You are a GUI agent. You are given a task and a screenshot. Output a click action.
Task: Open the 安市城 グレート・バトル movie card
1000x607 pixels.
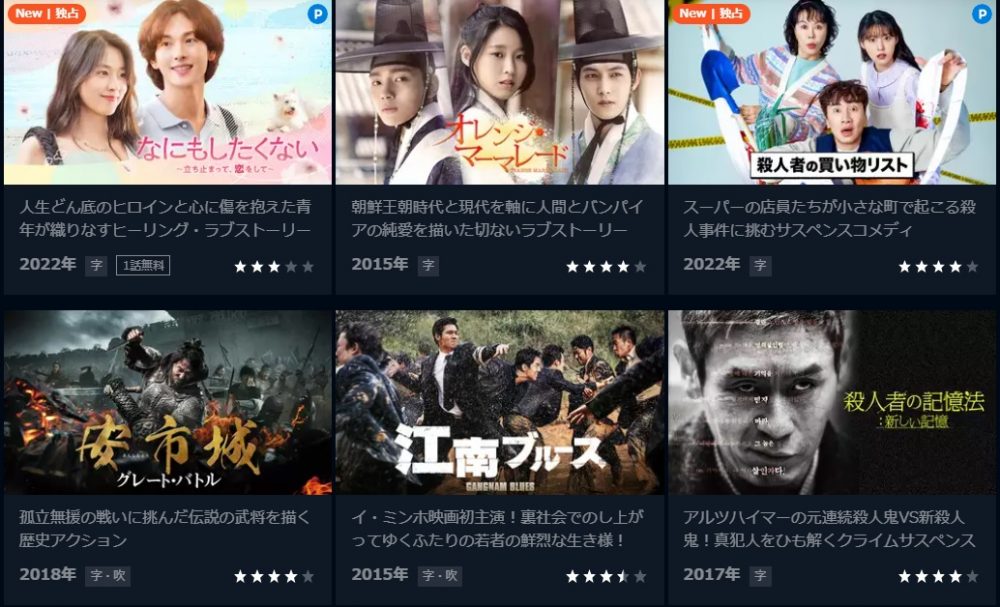167,402
